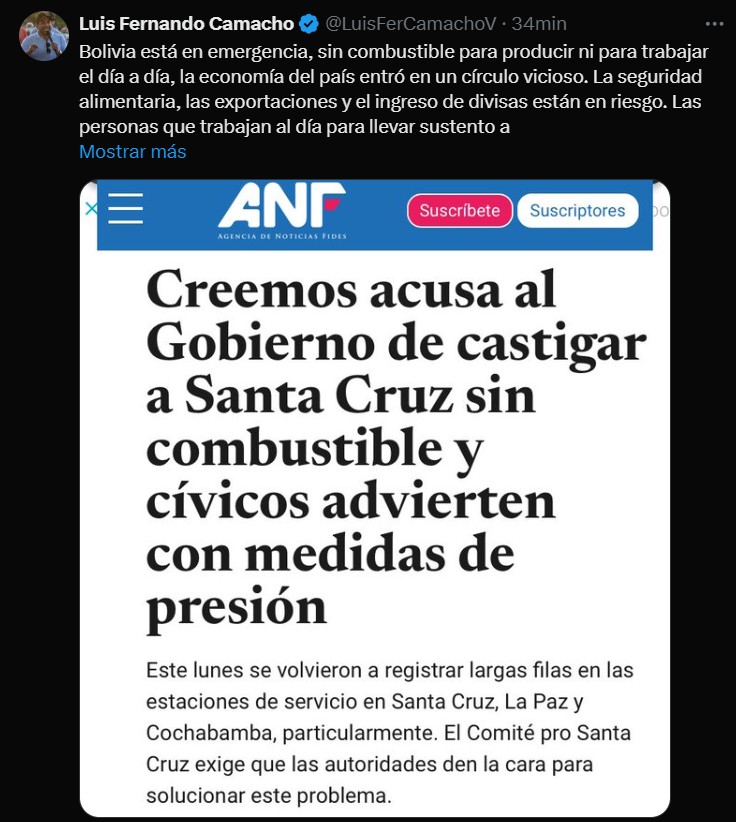Open the Luis Fernando Camacho display name
The width and height of the screenshot is (736, 822).
[186, 23]
